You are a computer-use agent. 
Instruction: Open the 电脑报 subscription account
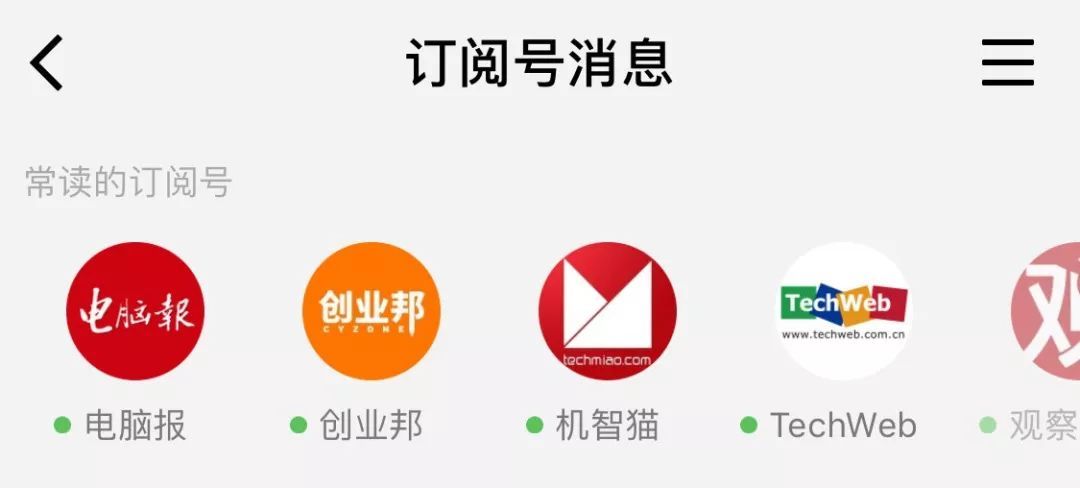(x=135, y=311)
